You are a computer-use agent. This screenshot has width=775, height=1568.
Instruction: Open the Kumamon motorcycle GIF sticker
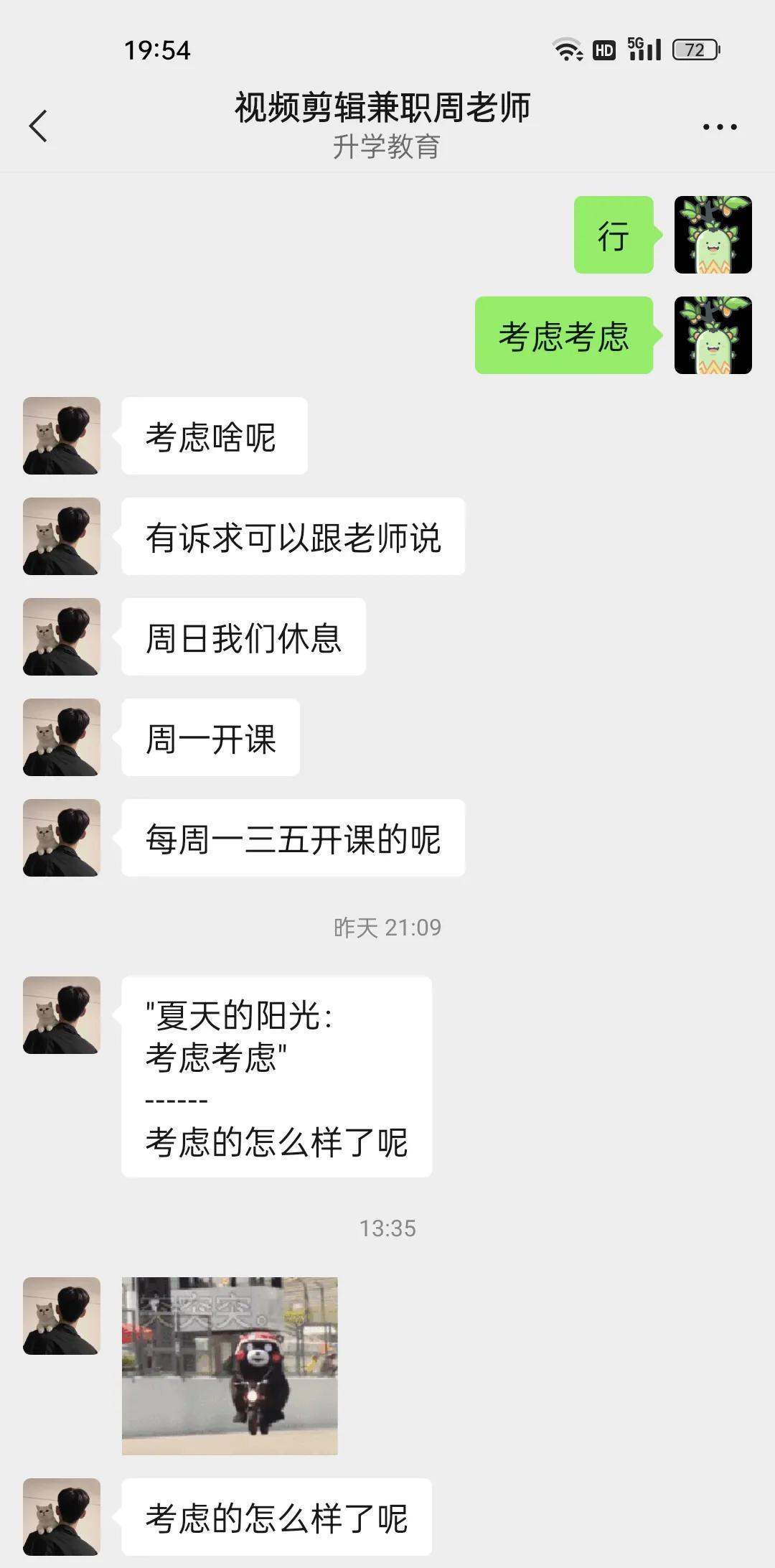[x=230, y=1366]
